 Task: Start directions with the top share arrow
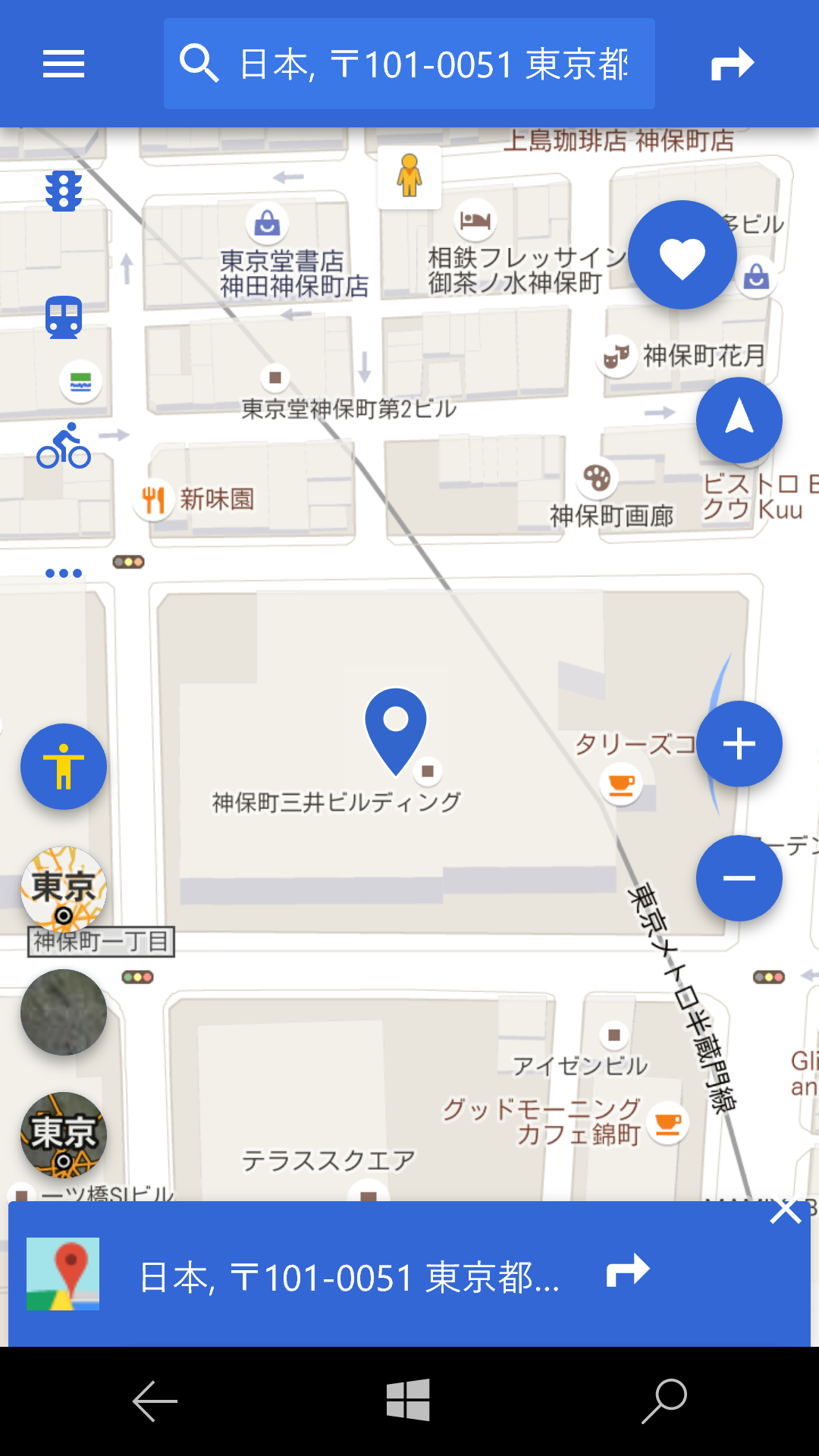coord(730,64)
